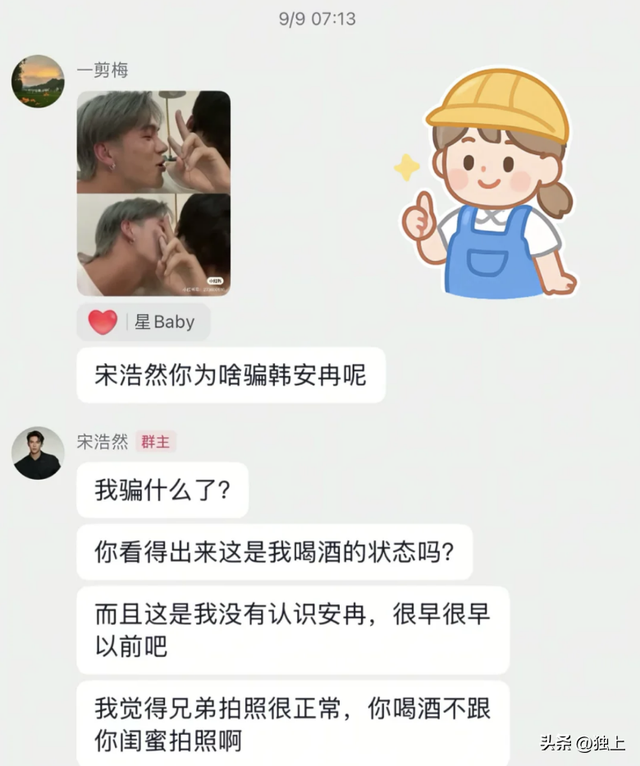640x766 pixels.
Task: View the photo sent by 一剪梅
Action: [x=153, y=193]
